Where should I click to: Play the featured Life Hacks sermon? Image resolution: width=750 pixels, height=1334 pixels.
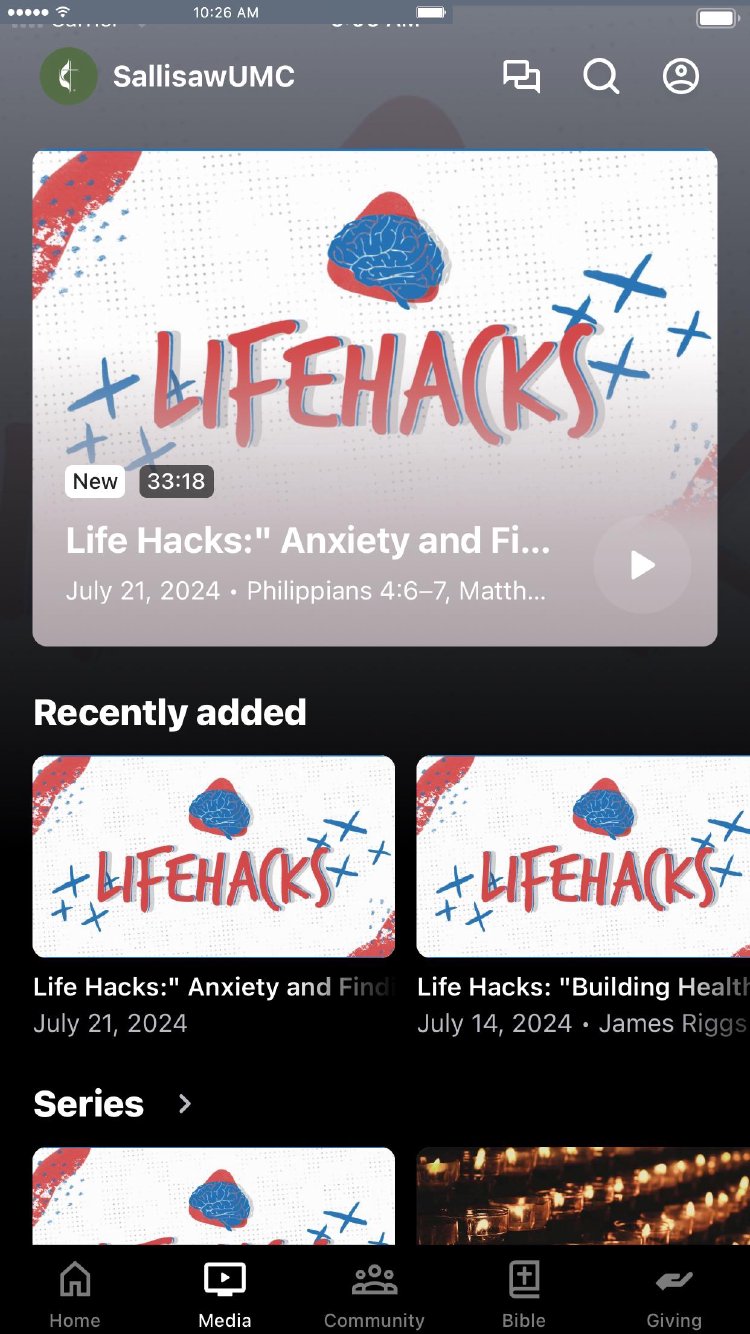pos(642,565)
